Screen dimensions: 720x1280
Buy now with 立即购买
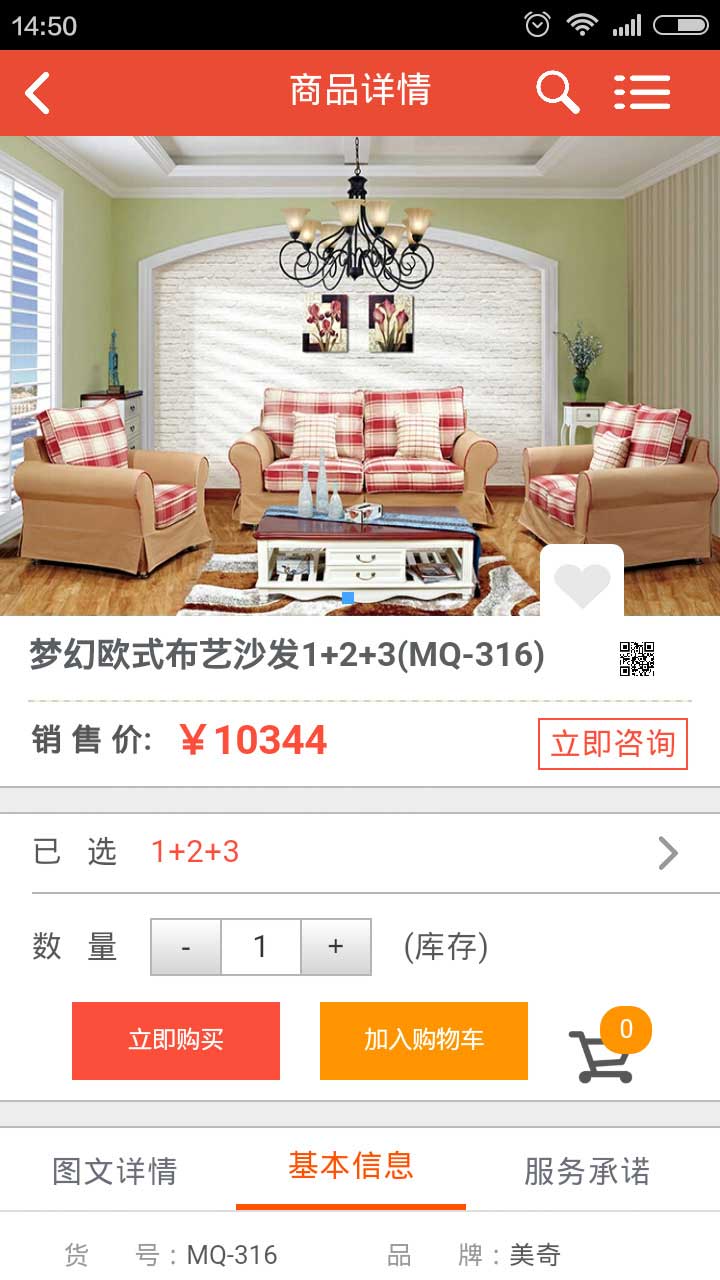pyautogui.click(x=176, y=1041)
